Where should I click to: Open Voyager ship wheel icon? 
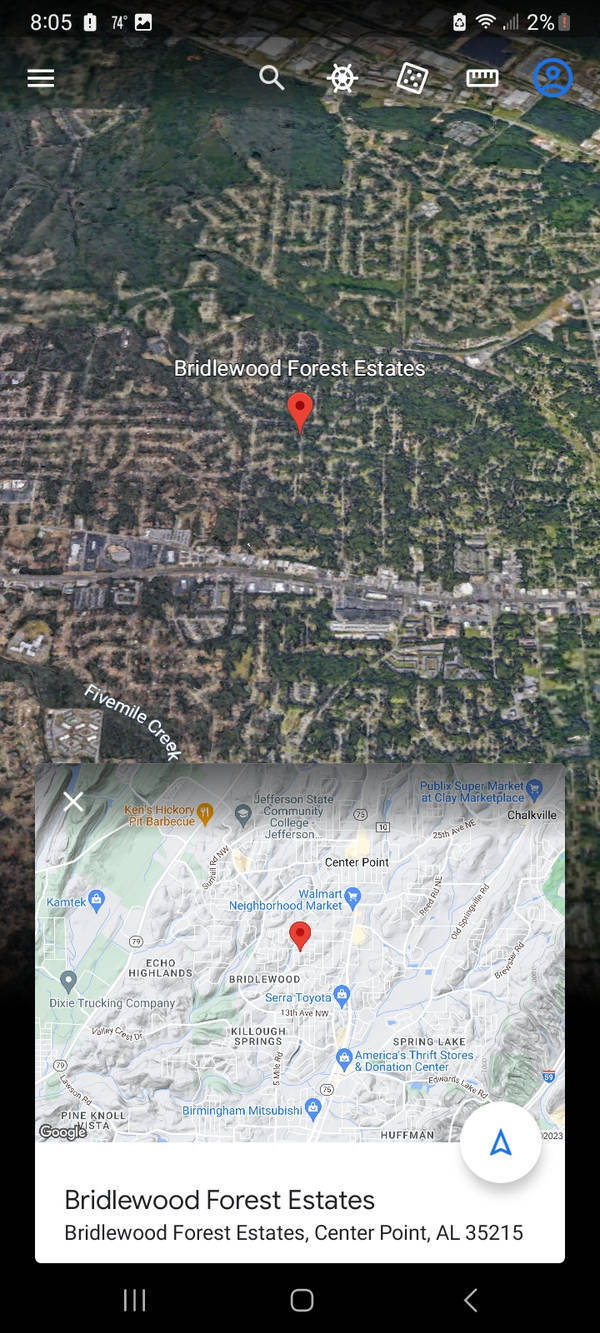pos(342,78)
